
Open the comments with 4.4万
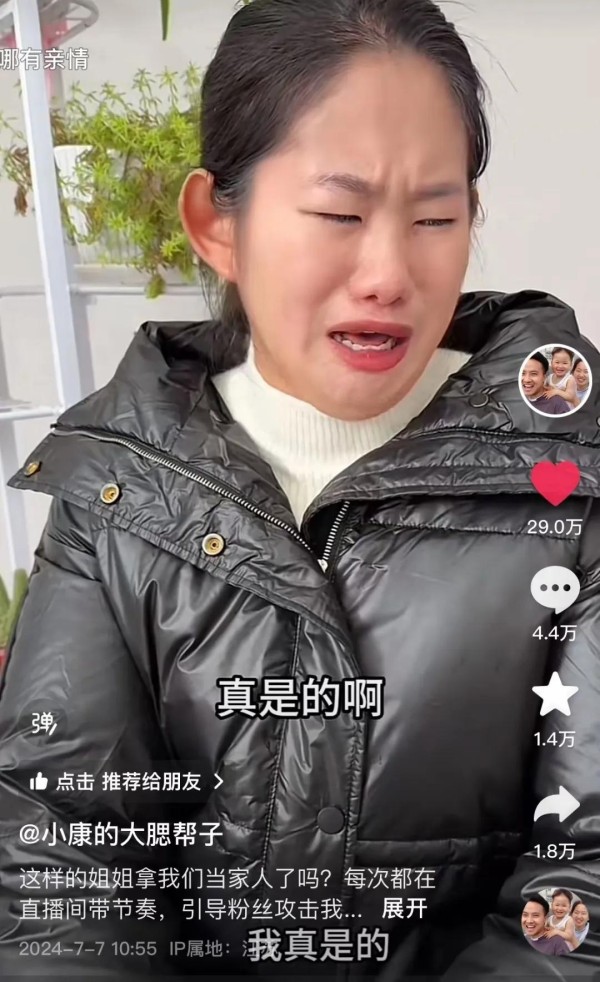pos(555,590)
